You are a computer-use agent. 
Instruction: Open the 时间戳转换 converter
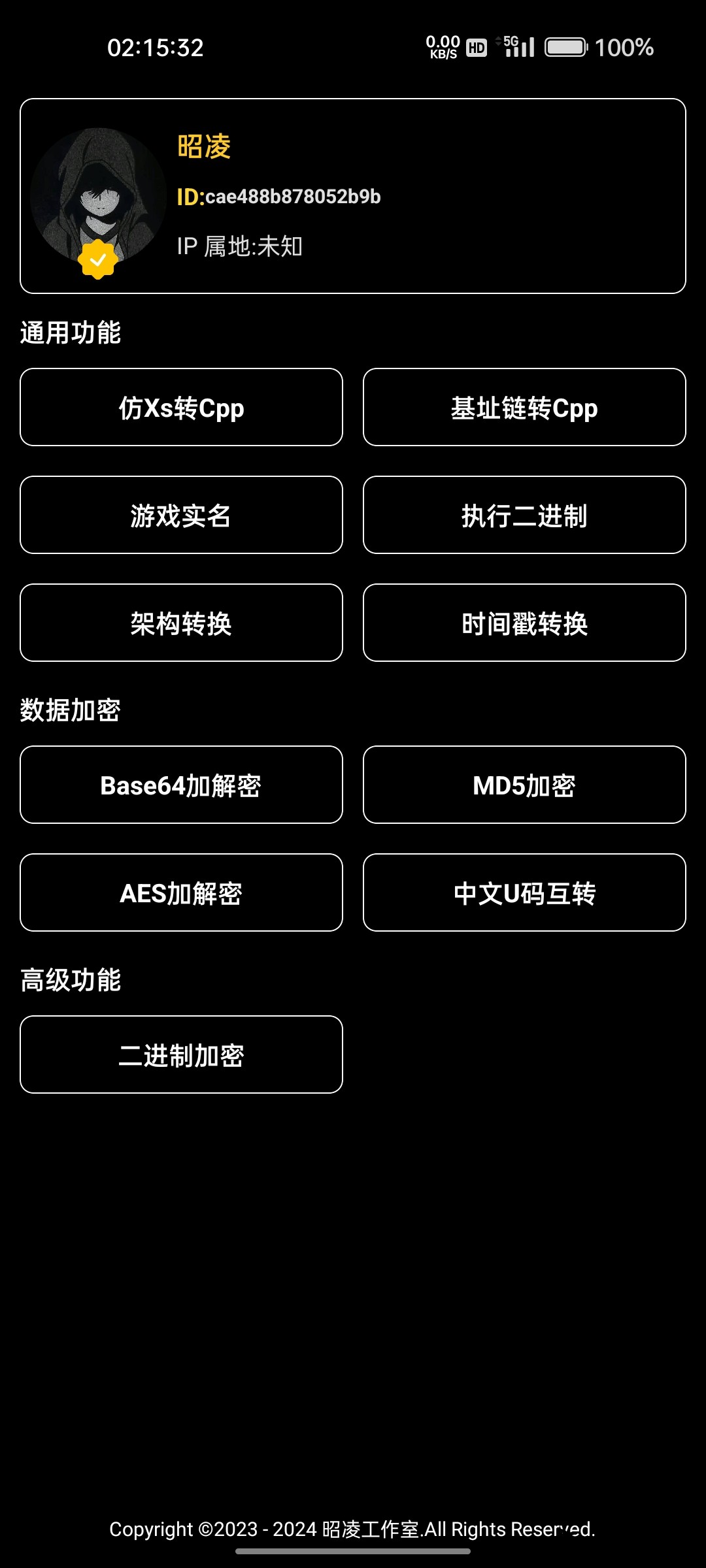point(524,623)
